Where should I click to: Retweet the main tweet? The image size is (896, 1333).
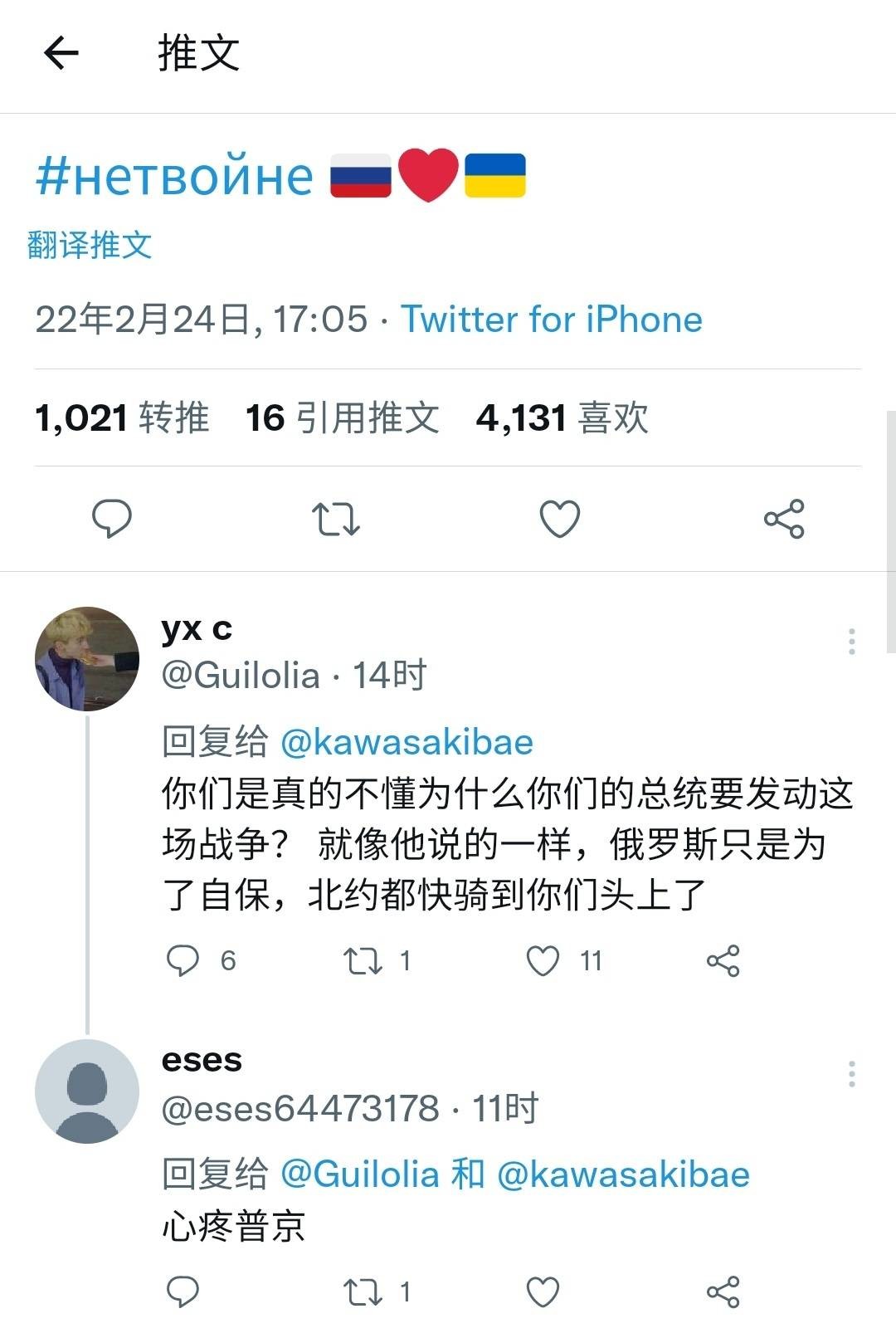(335, 519)
